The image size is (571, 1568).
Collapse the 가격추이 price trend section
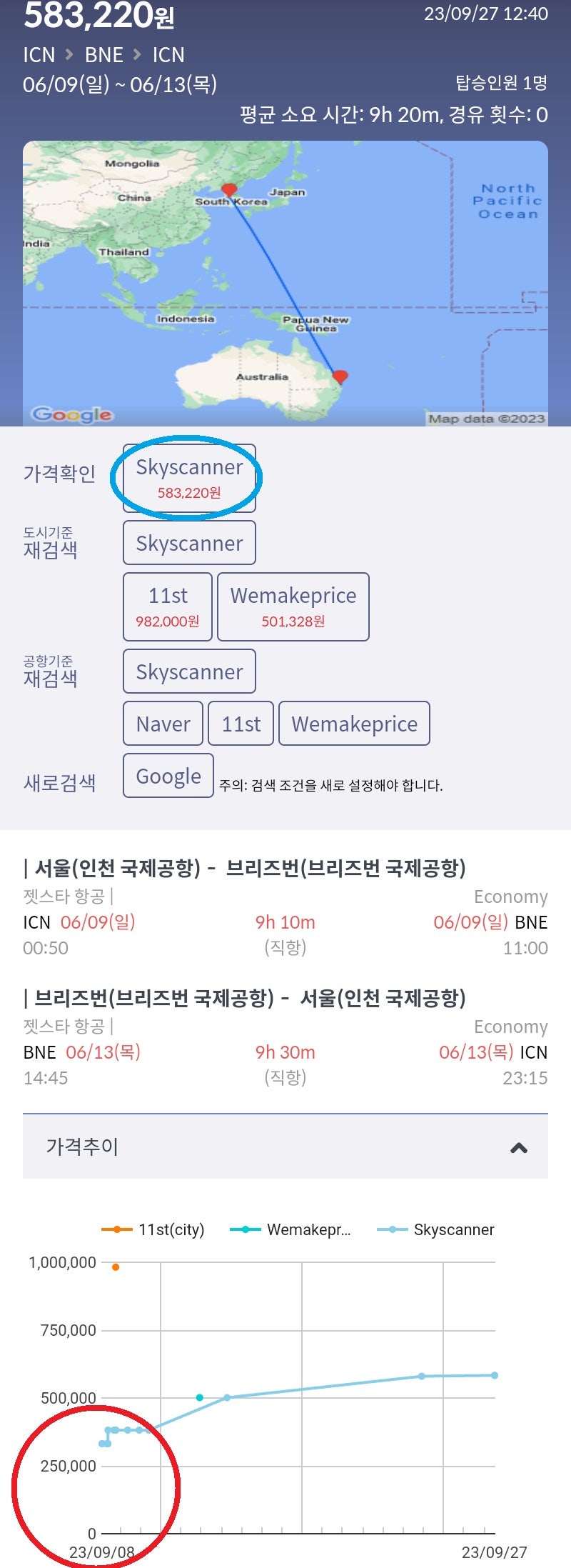(519, 1147)
